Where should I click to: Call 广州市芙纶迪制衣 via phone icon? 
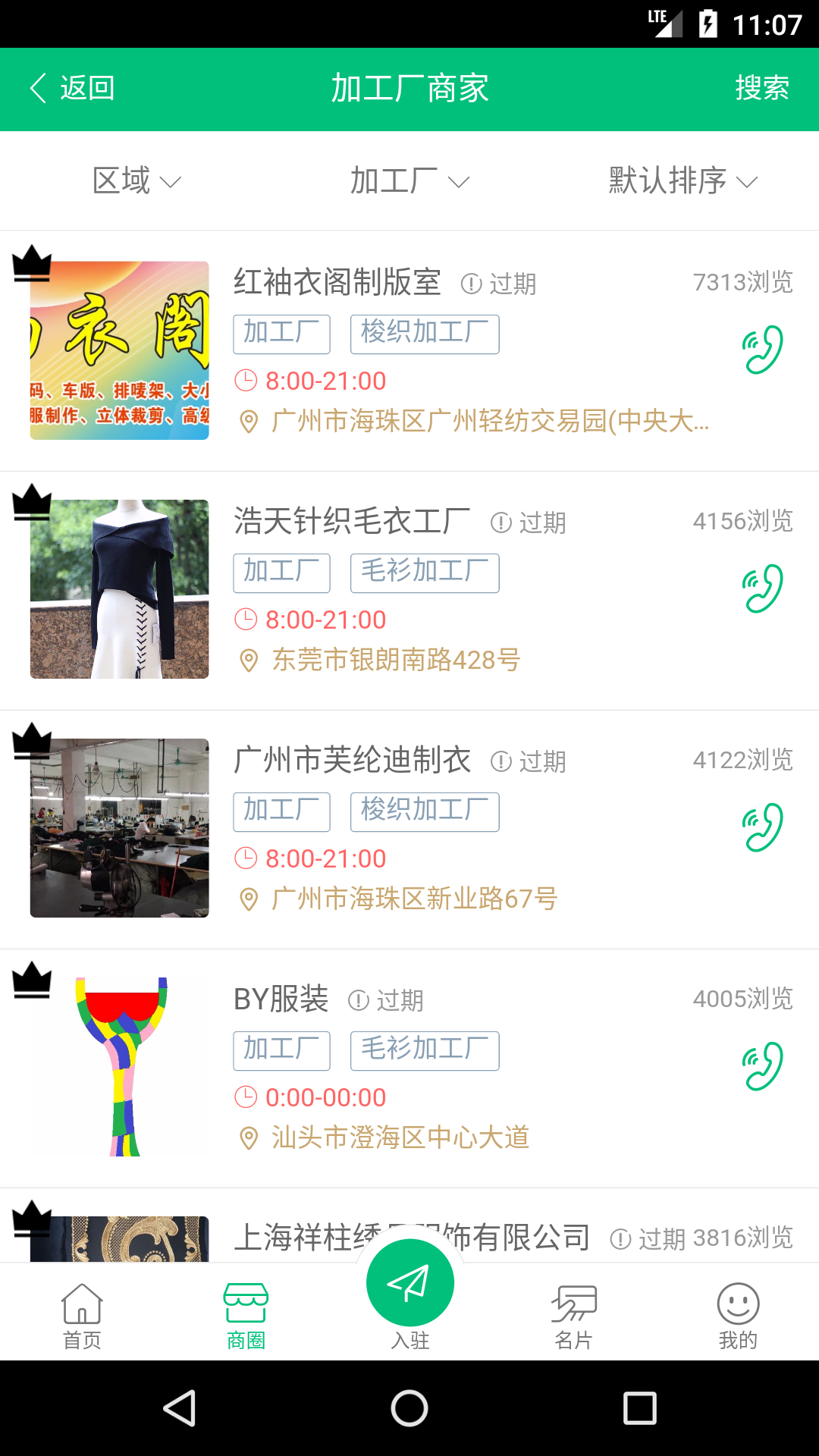(762, 827)
